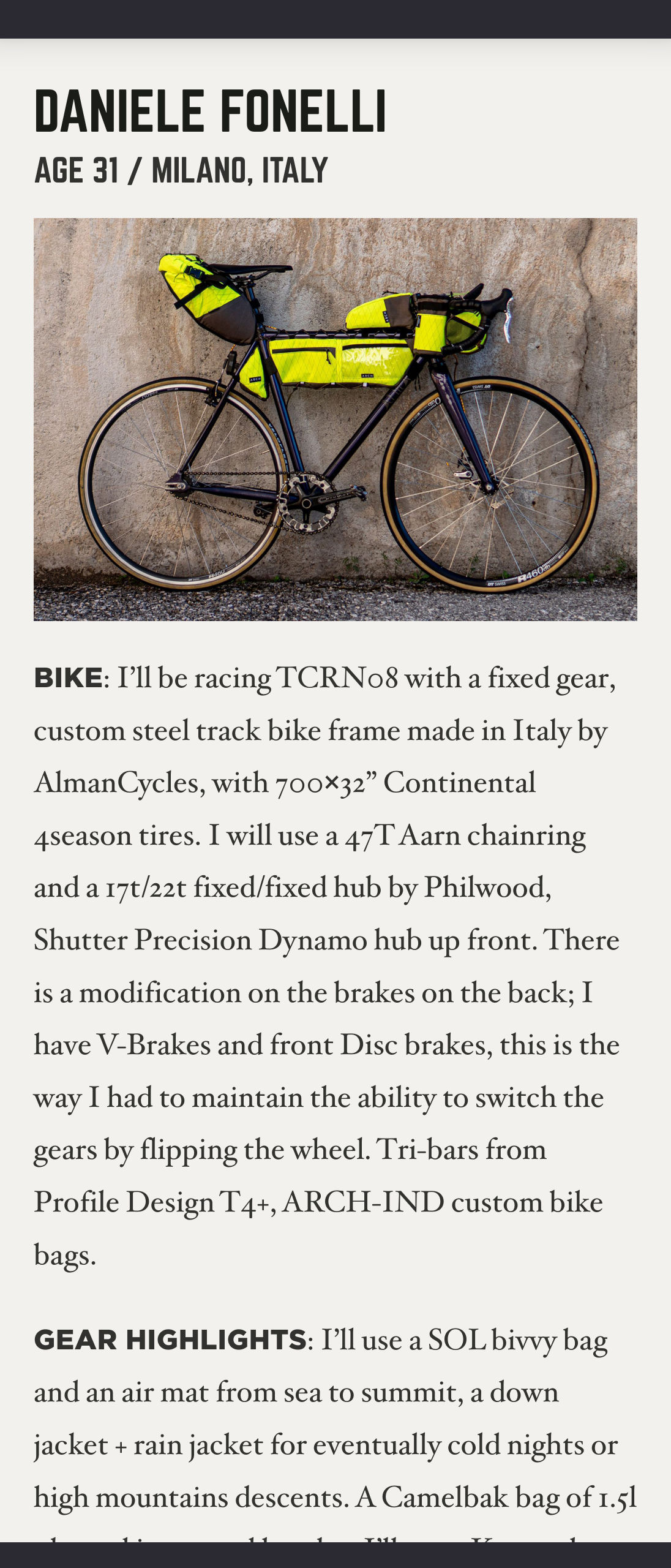Open the photo of Daniele Fonelli's bike
Screen dimensions: 671x1568
(335, 419)
